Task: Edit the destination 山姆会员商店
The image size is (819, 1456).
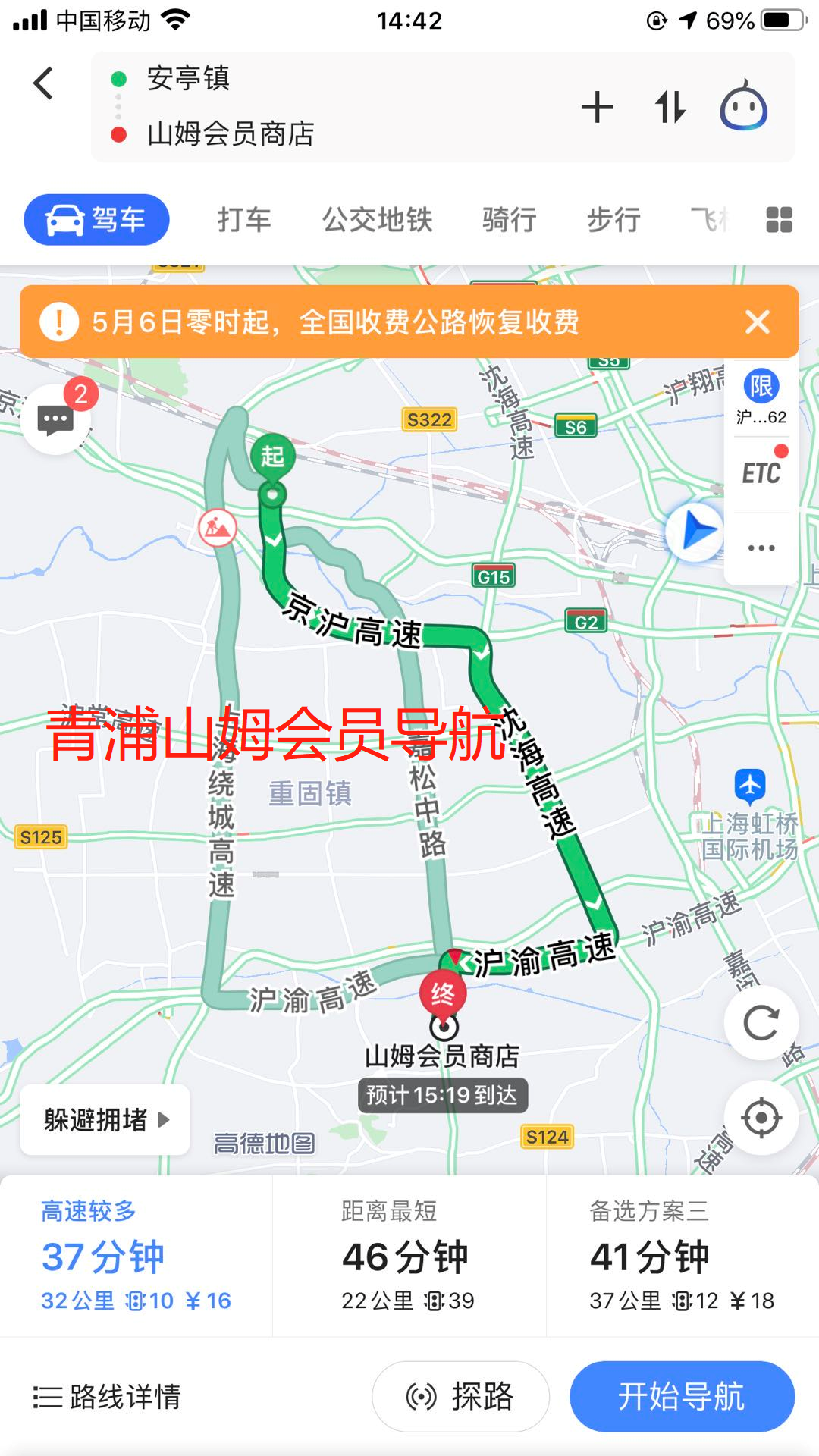Action: click(231, 134)
